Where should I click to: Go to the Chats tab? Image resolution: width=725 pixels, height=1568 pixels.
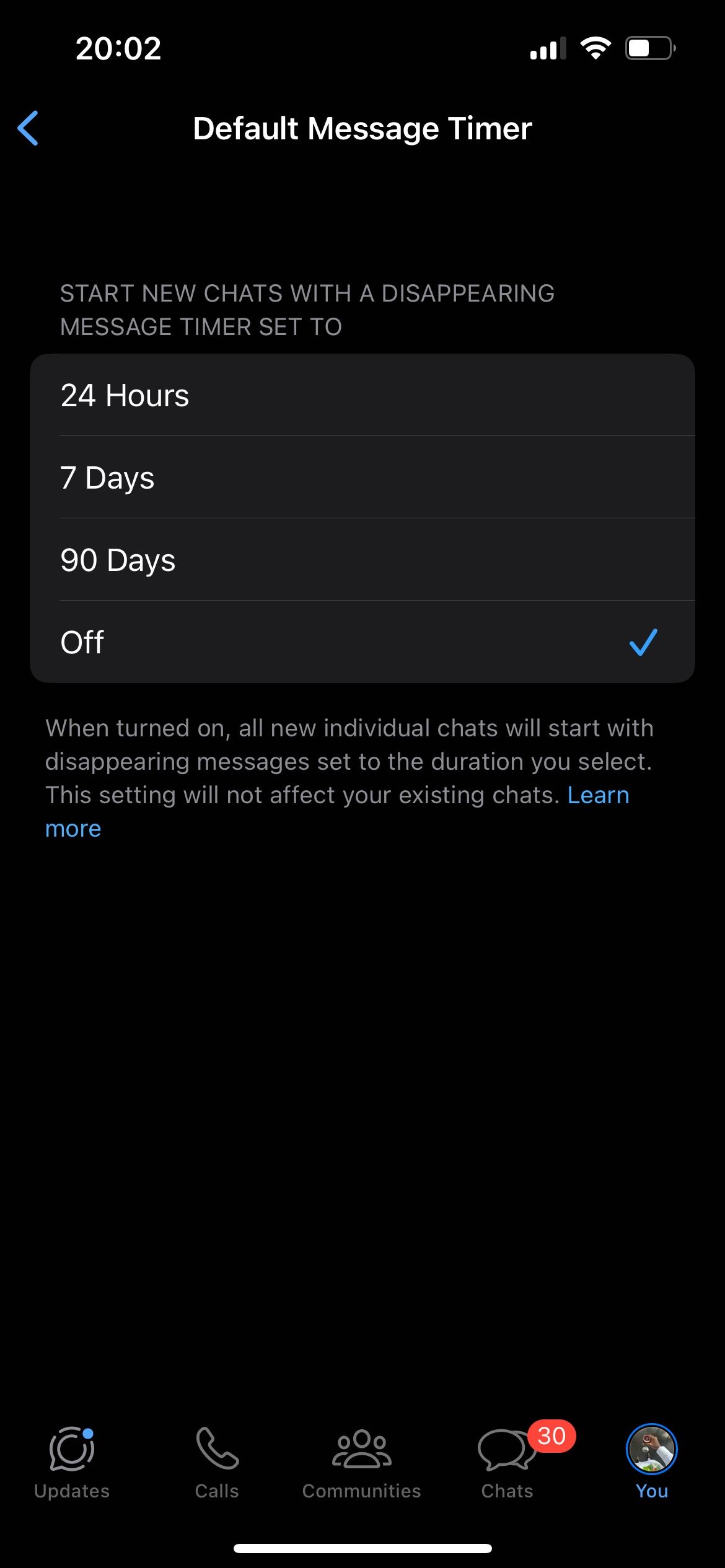507,1463
